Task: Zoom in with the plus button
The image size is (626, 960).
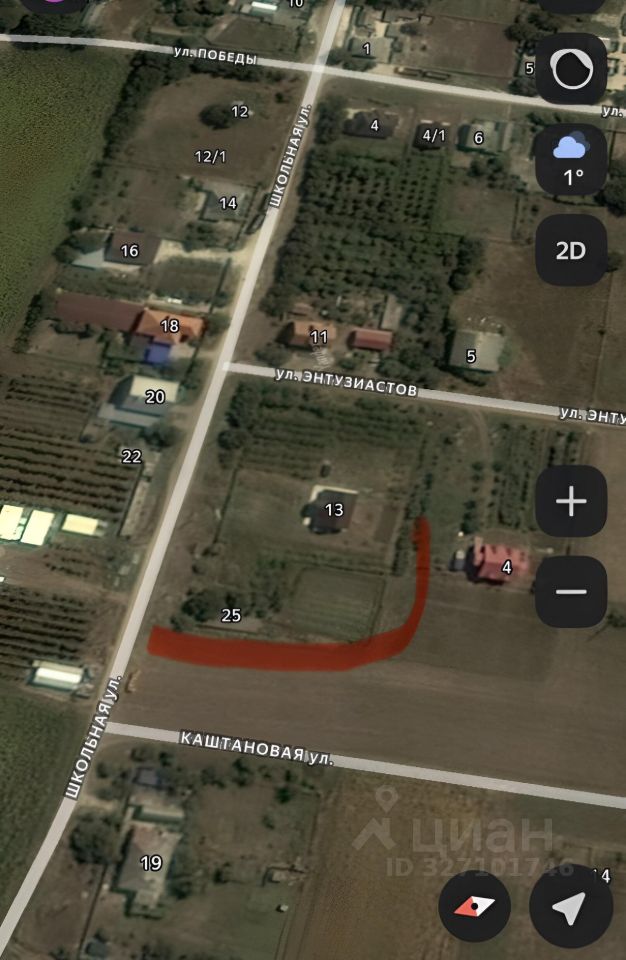Action: point(571,501)
